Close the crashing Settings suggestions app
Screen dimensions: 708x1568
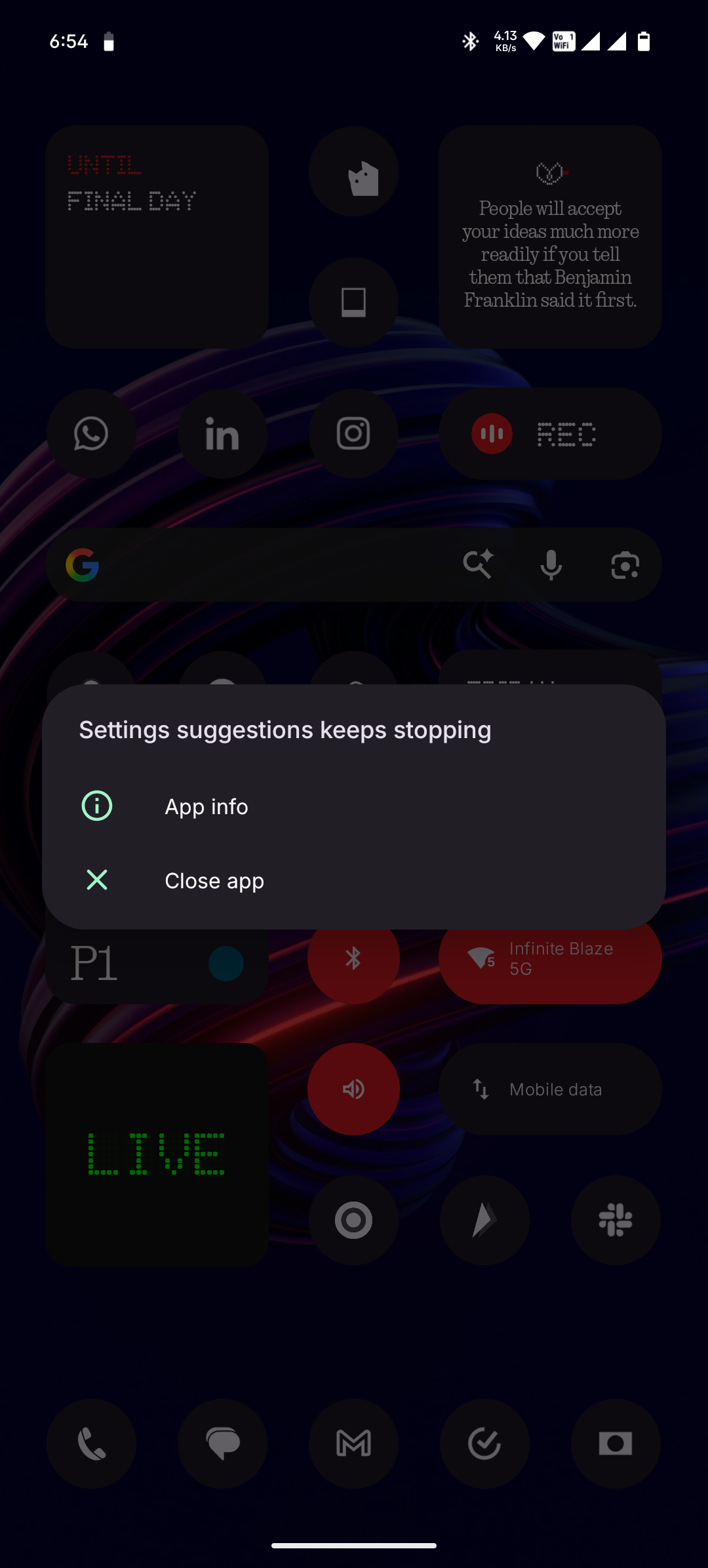click(x=214, y=880)
